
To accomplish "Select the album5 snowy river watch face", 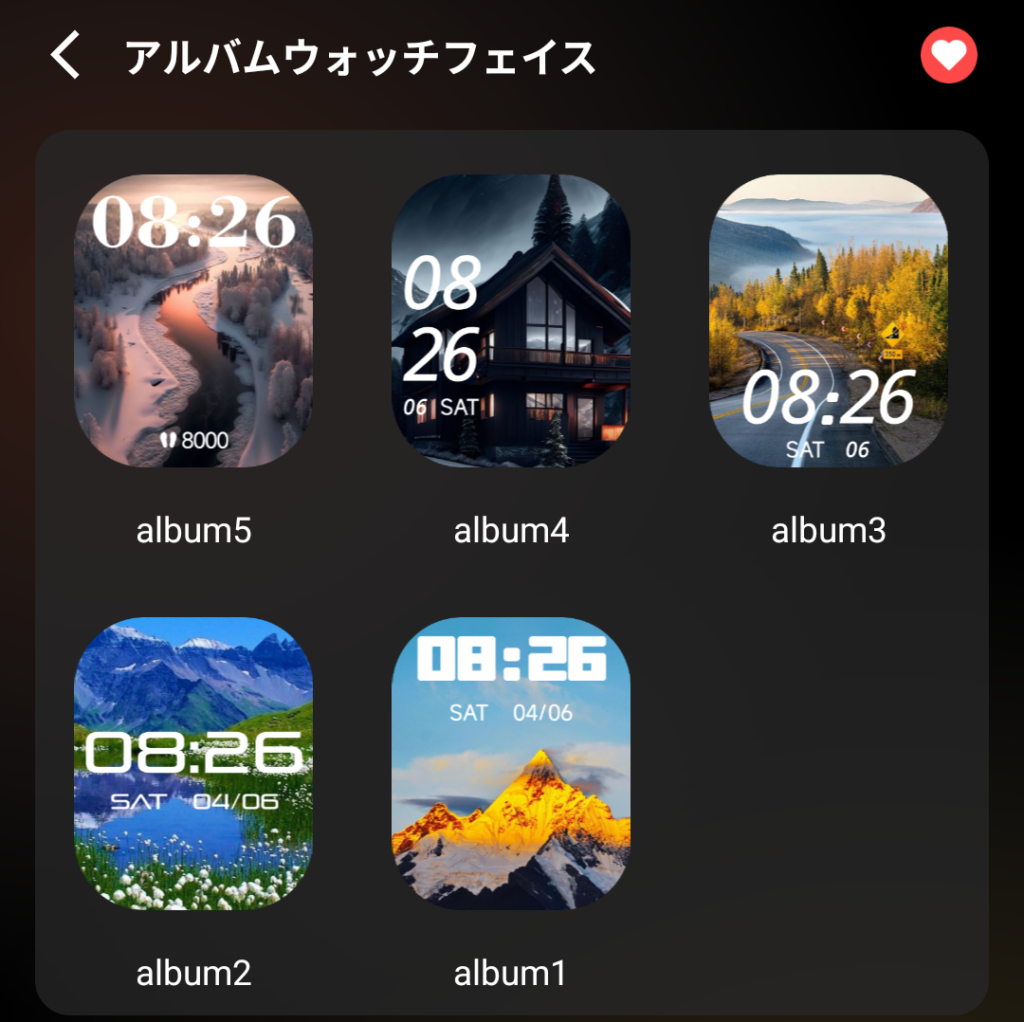I will click(193, 321).
